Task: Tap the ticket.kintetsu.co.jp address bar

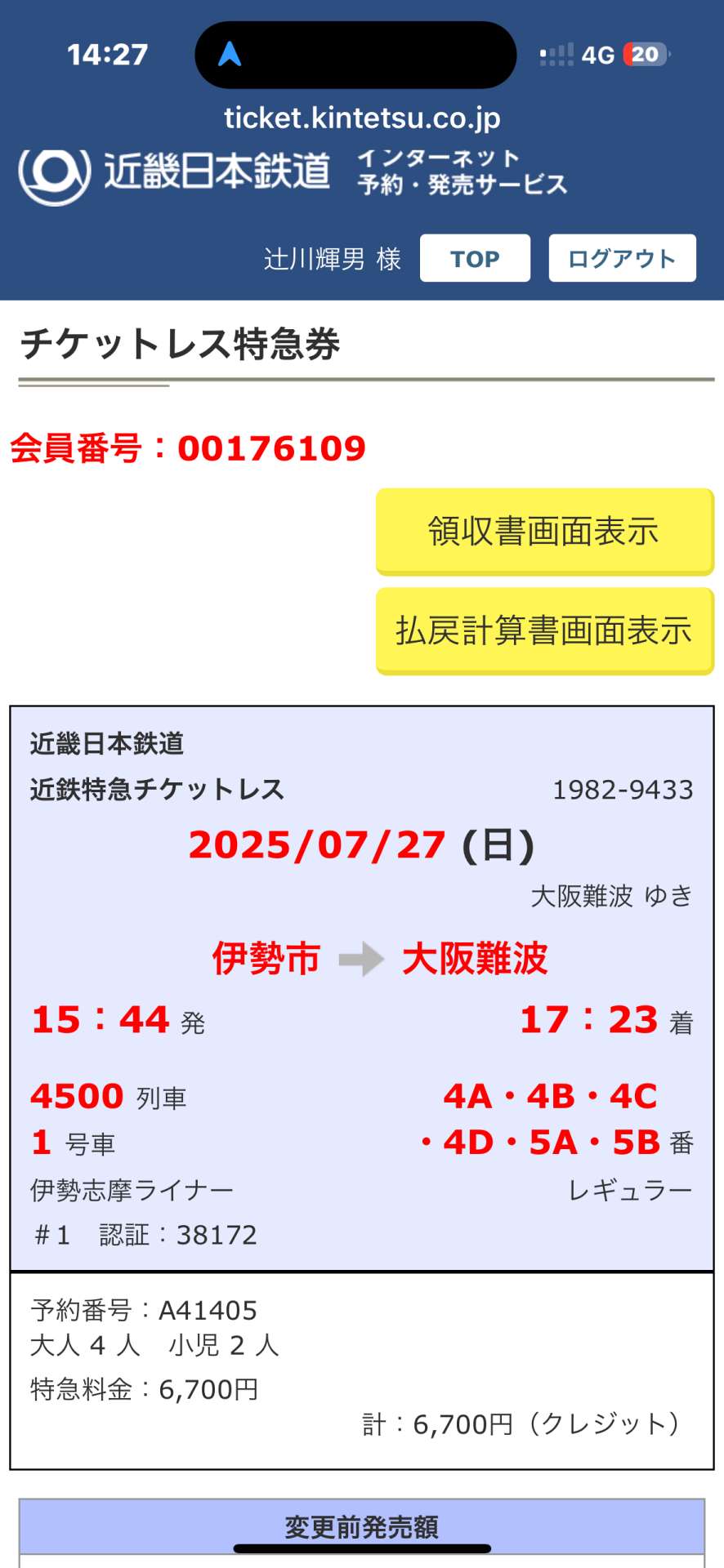Action: point(362,118)
